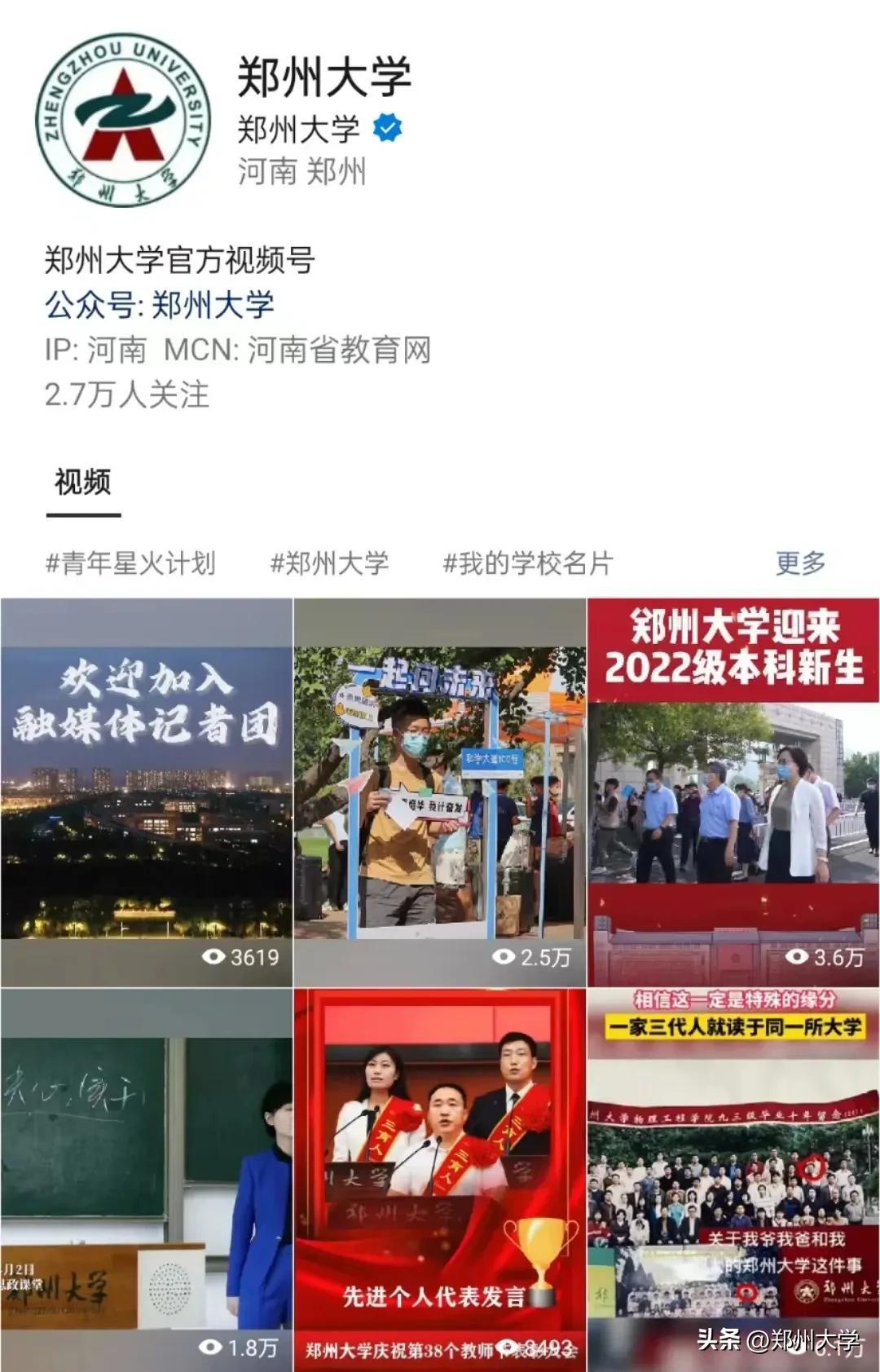
Task: Tap the #我的学校名片 hashtag chip
Action: [527, 563]
